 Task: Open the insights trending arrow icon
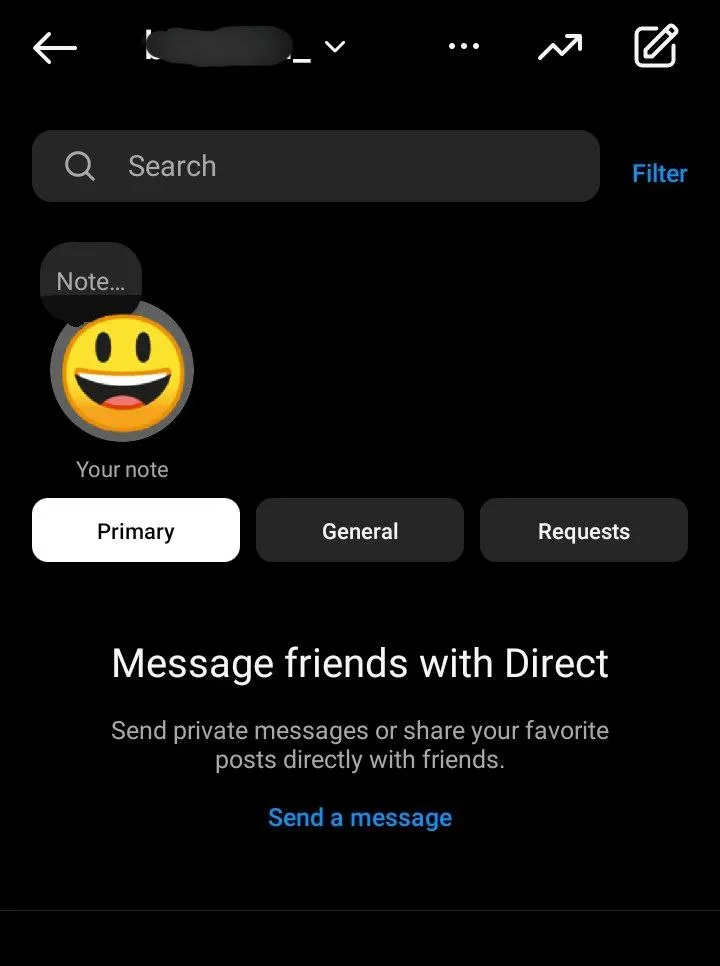tap(559, 47)
